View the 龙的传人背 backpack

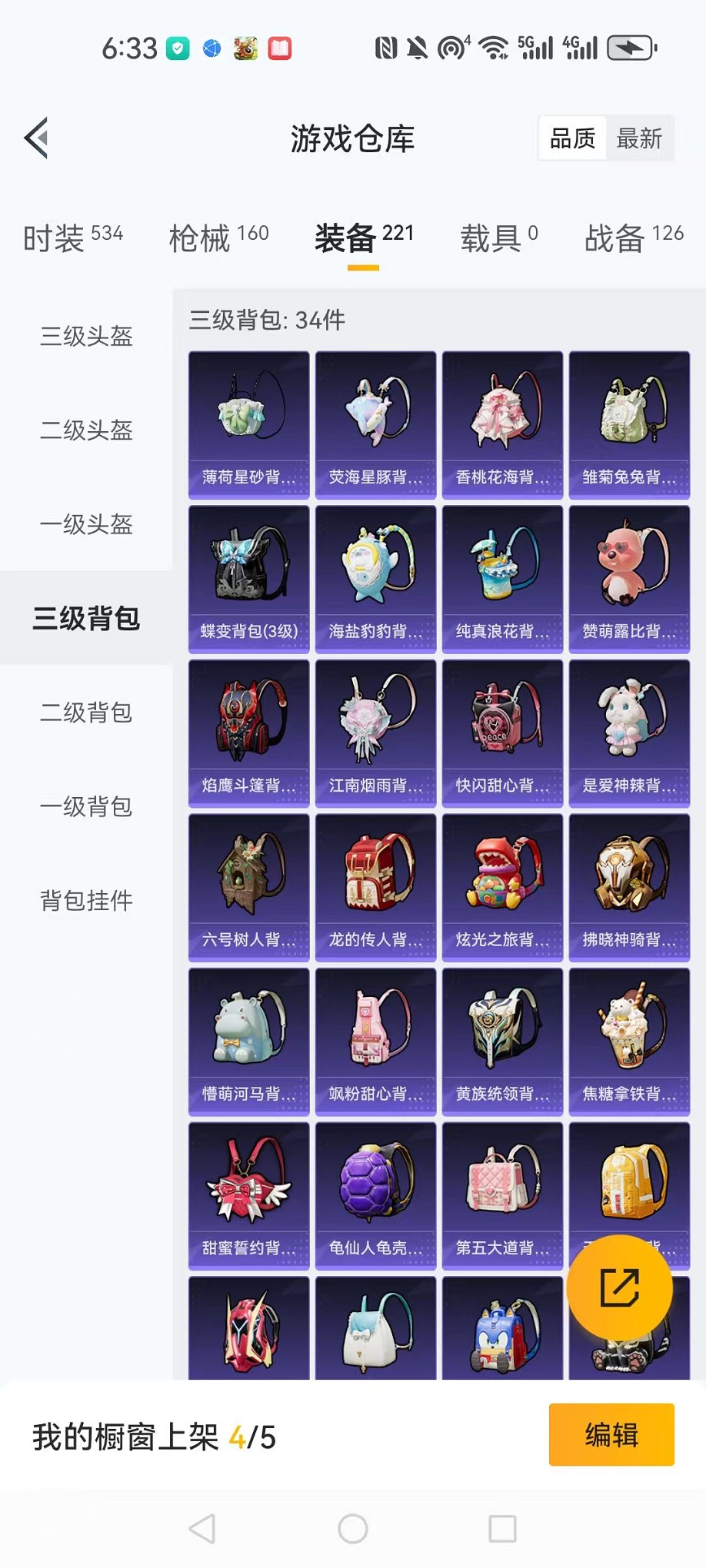click(375, 888)
